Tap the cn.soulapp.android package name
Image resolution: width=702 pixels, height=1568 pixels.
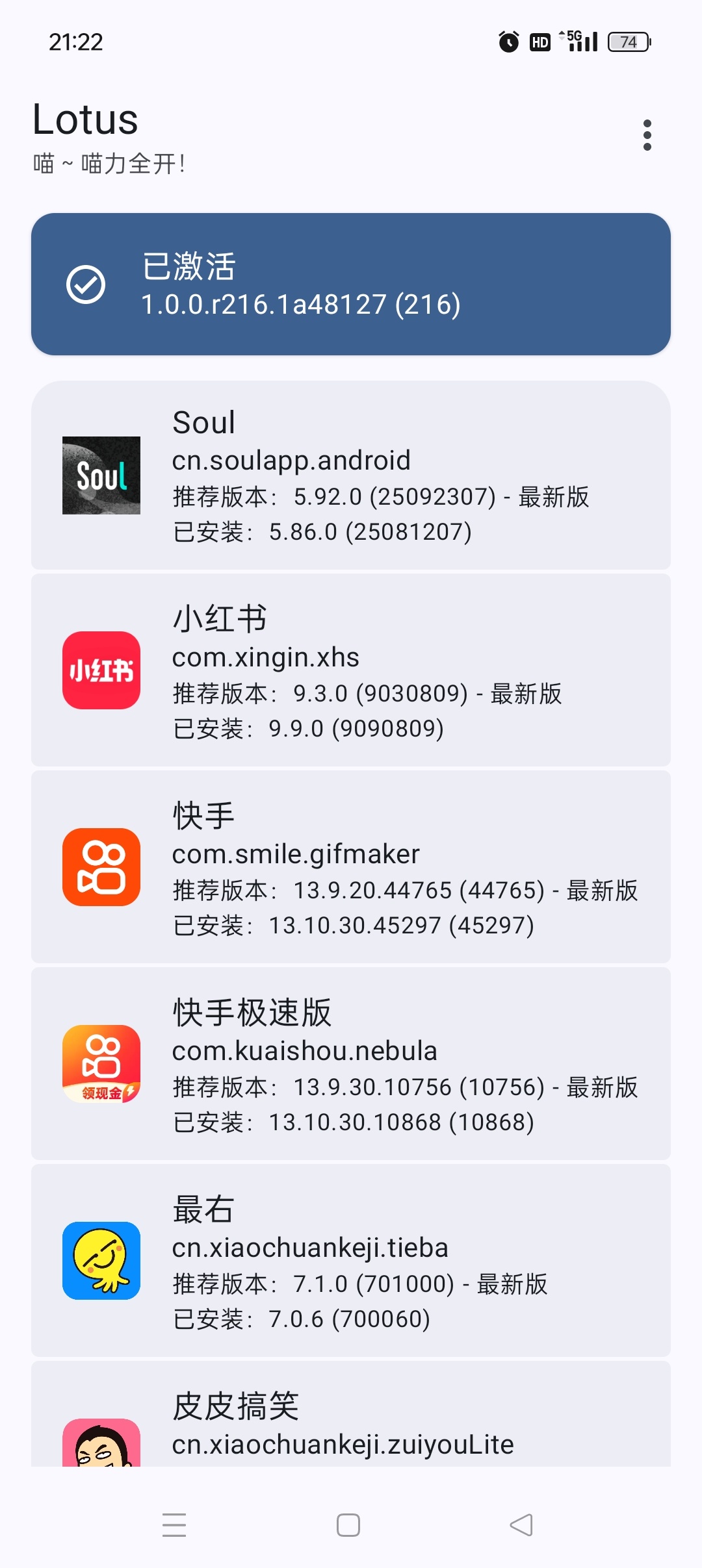click(x=291, y=460)
